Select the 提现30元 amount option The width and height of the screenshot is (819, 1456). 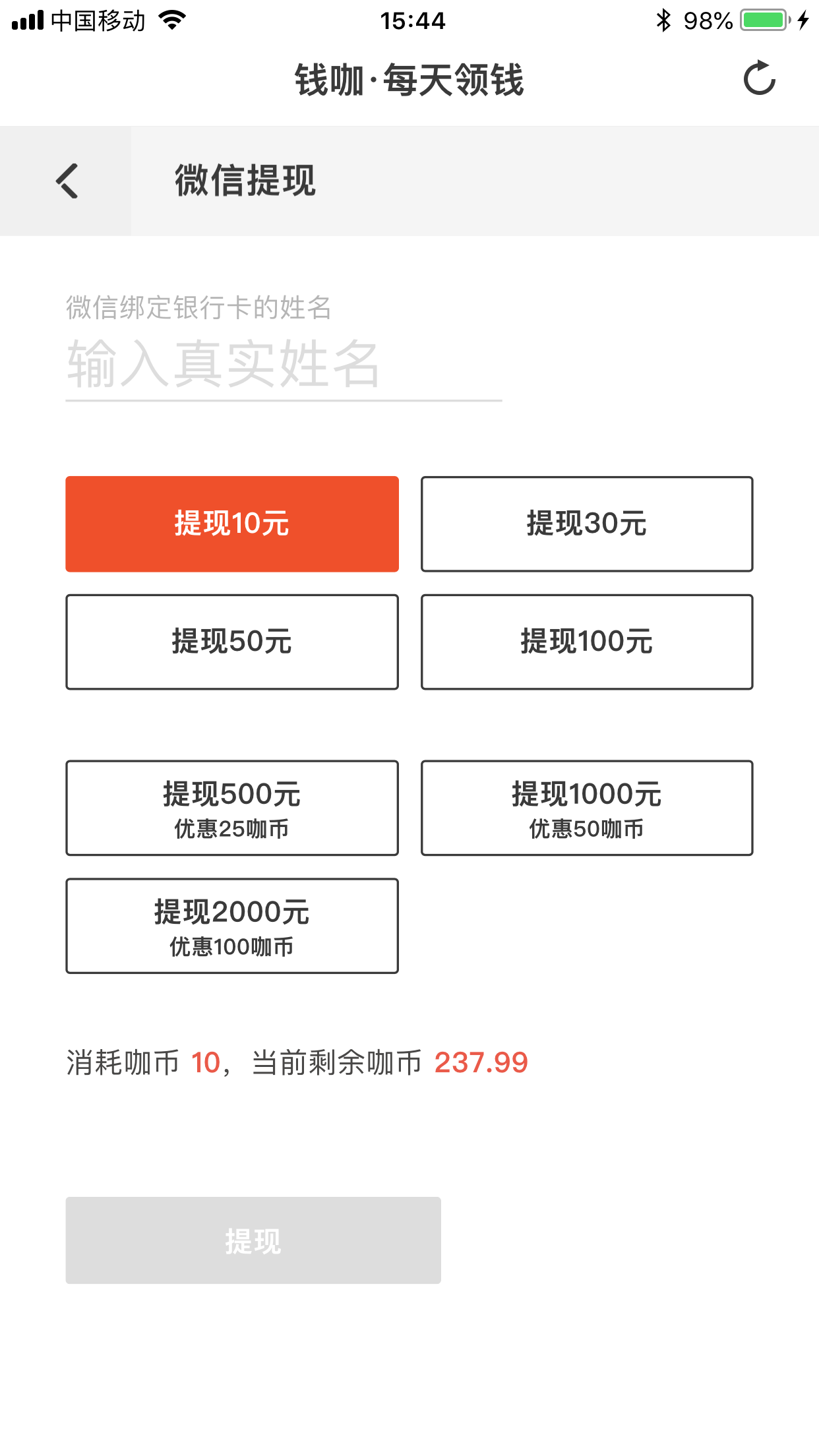586,523
